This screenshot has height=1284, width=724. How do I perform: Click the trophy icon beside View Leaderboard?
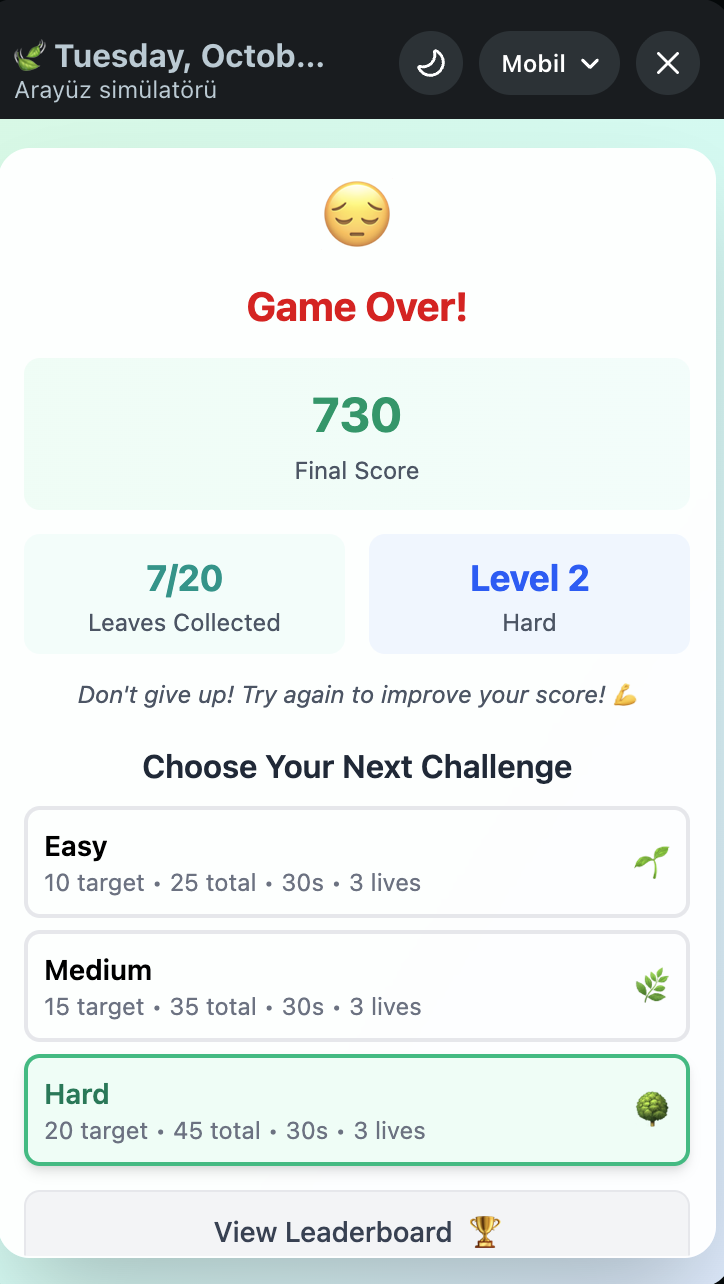pyautogui.click(x=484, y=1232)
